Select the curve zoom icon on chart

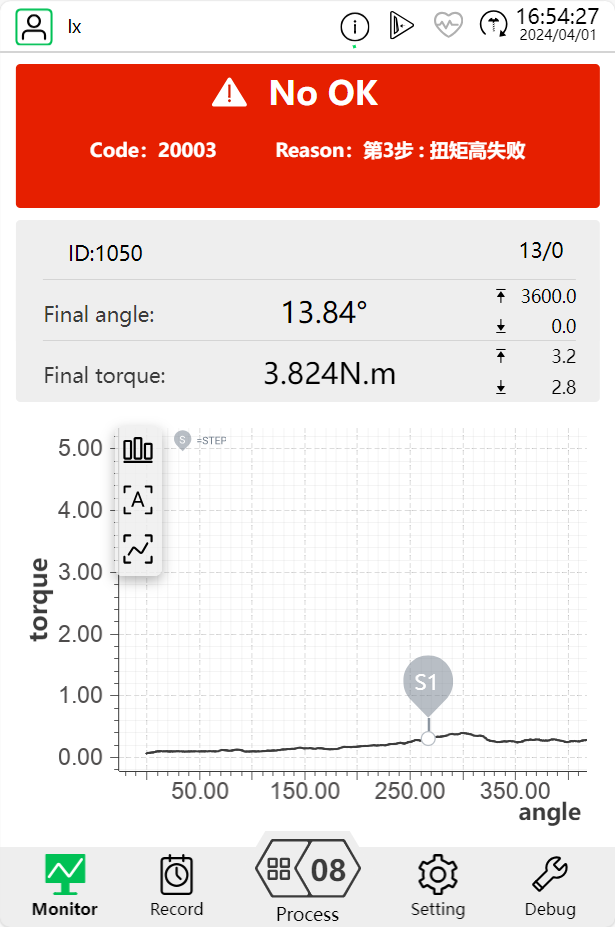(138, 549)
